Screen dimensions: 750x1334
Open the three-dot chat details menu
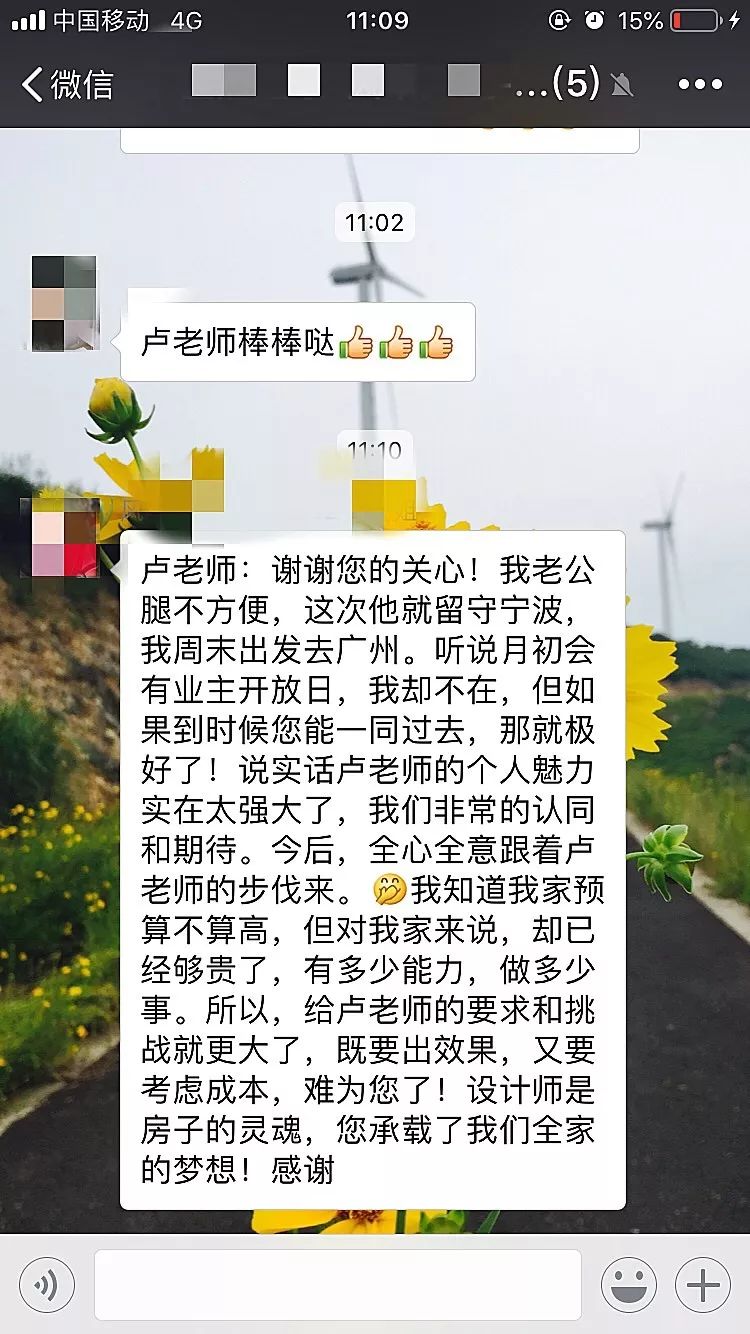click(x=699, y=84)
